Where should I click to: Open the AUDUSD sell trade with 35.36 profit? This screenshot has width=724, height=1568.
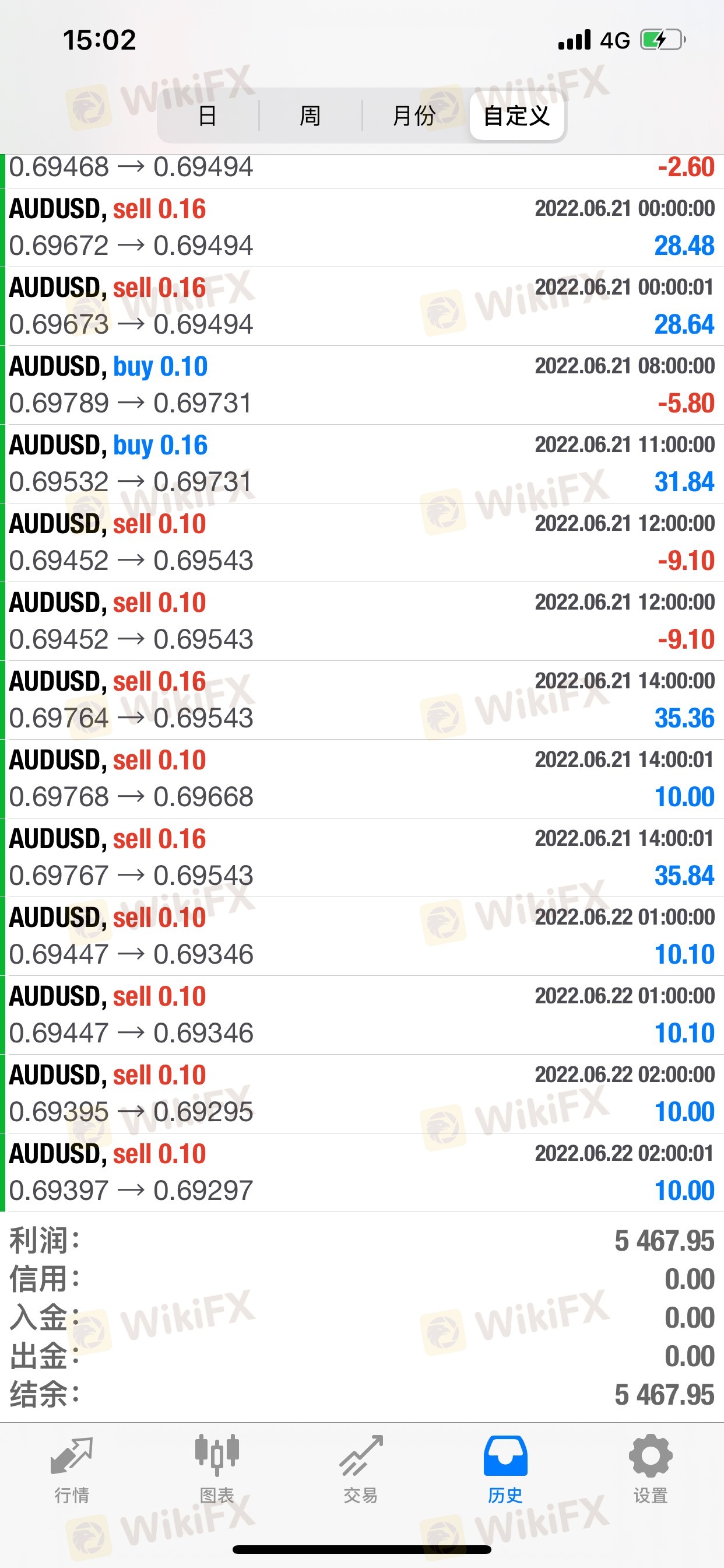pyautogui.click(x=362, y=699)
